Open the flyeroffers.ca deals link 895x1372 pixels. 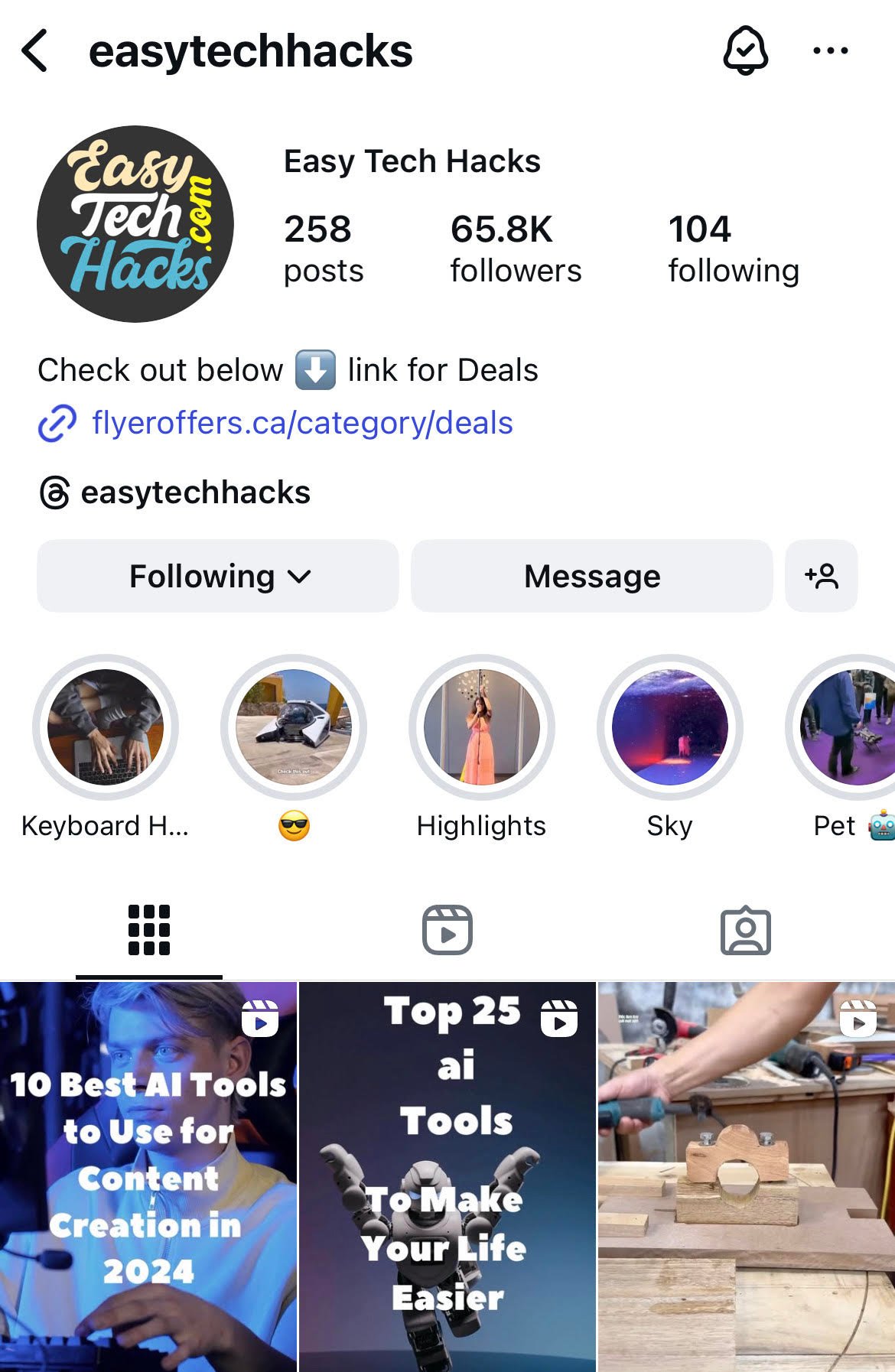[301, 423]
